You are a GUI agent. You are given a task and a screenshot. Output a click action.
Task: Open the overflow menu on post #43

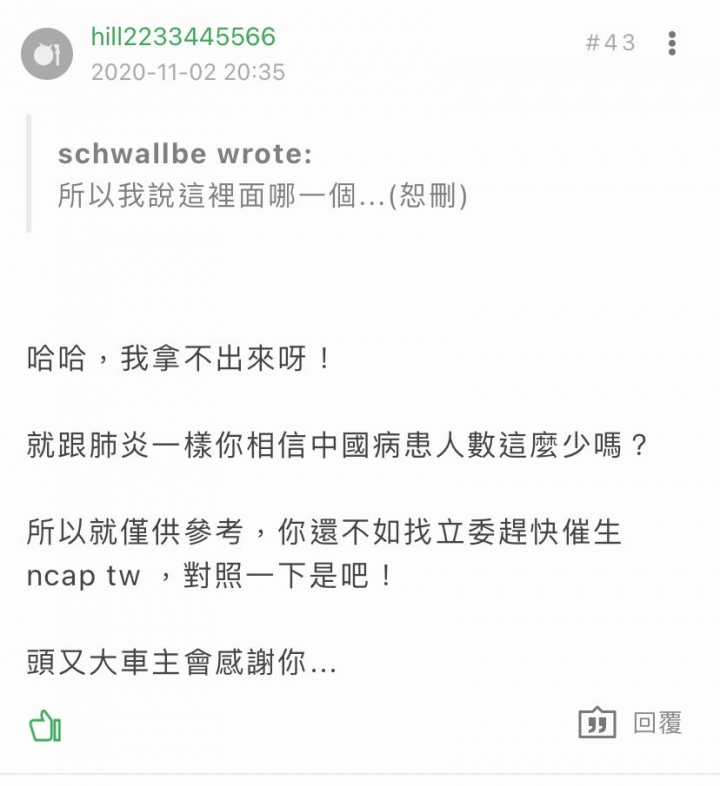(x=672, y=43)
